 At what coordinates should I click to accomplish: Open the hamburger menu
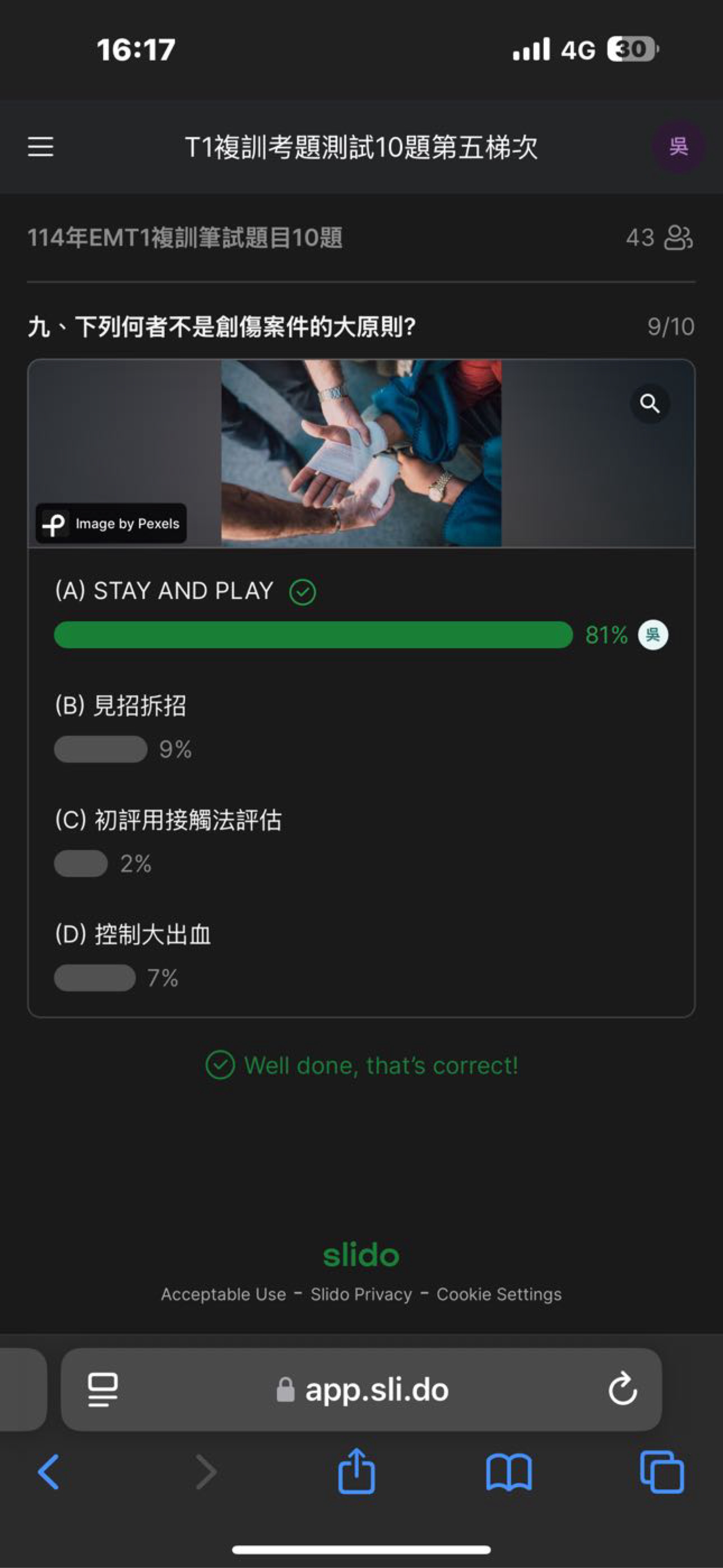pyautogui.click(x=40, y=147)
